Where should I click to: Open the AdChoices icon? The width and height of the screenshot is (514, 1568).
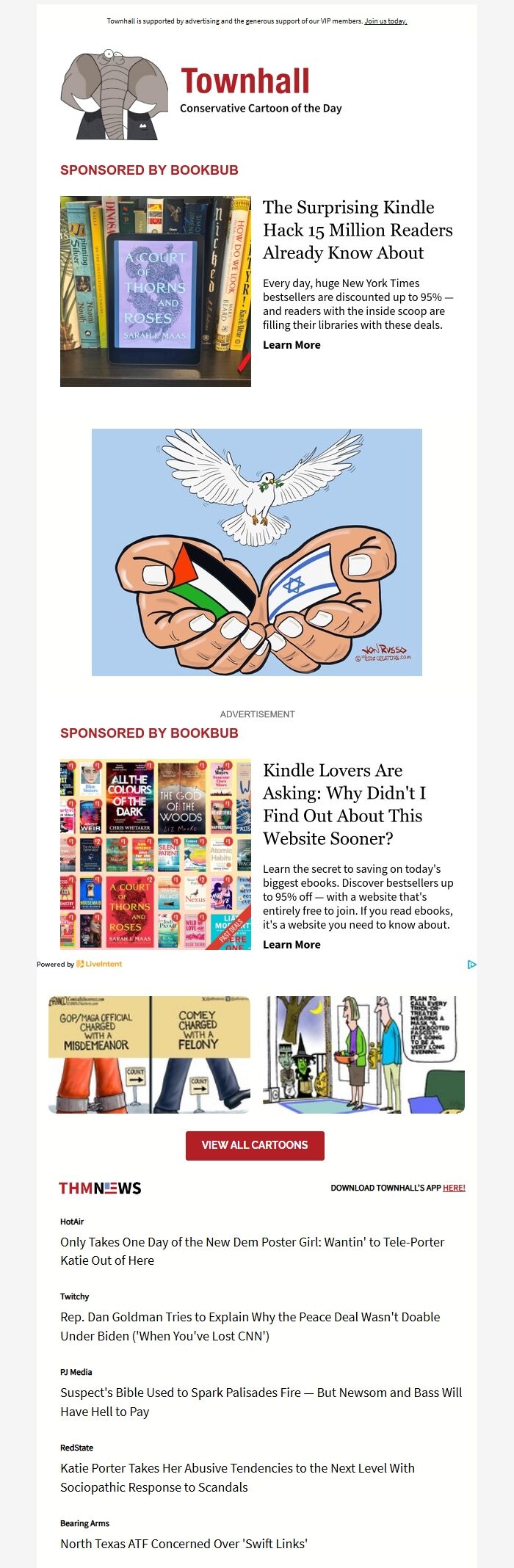coord(471,964)
